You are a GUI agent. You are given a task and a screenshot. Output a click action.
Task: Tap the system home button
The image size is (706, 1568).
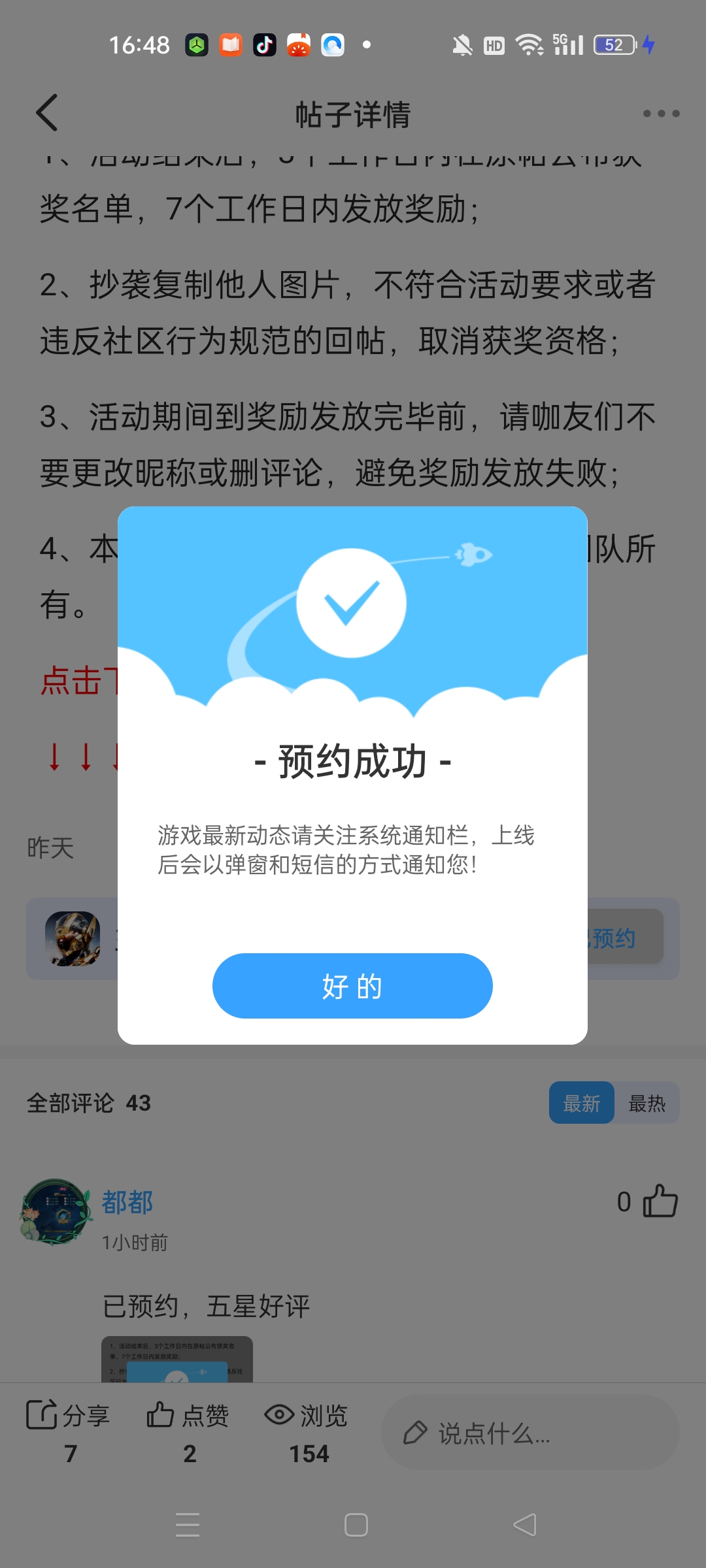(356, 1525)
